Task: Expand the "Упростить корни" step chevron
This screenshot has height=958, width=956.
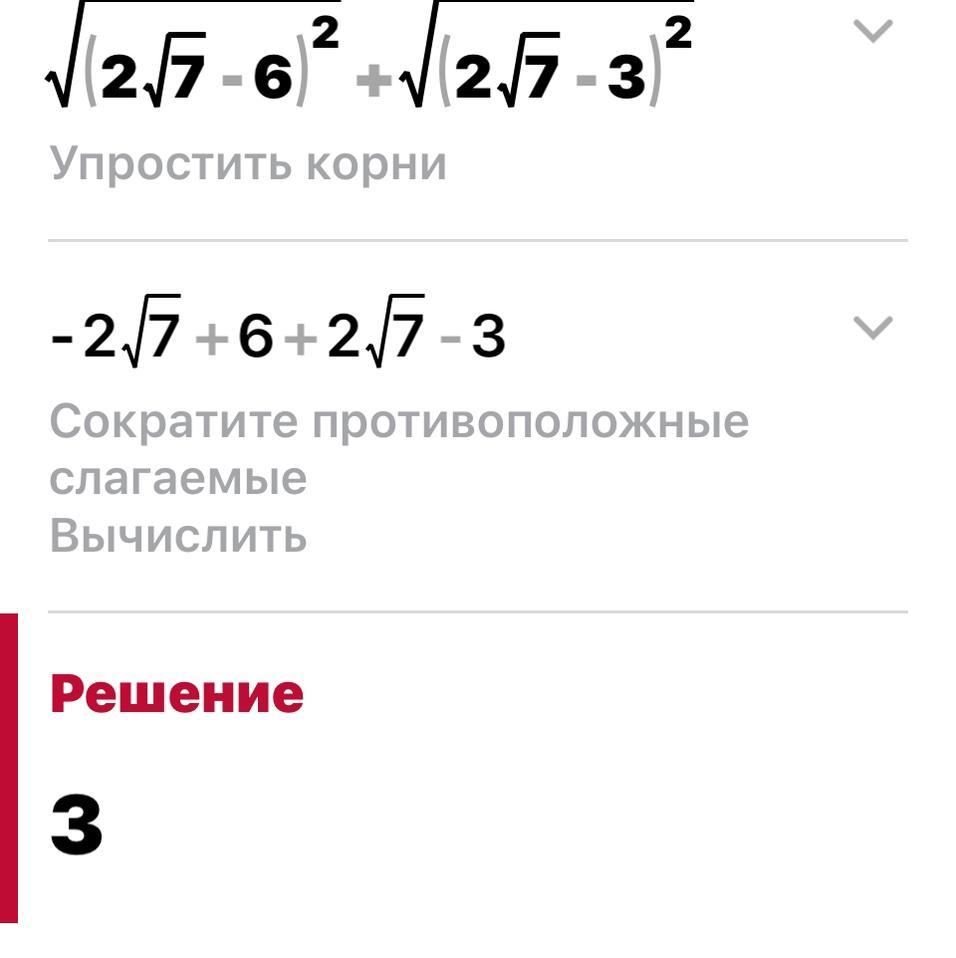Action: pos(873,32)
